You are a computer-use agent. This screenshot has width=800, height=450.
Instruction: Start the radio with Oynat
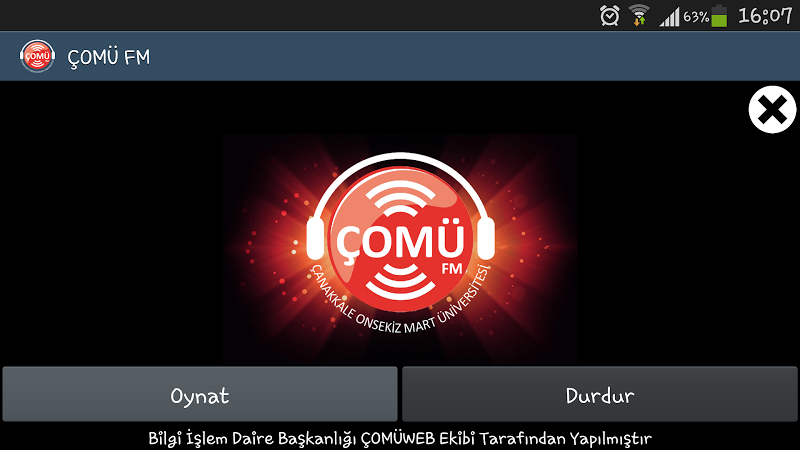pos(200,395)
